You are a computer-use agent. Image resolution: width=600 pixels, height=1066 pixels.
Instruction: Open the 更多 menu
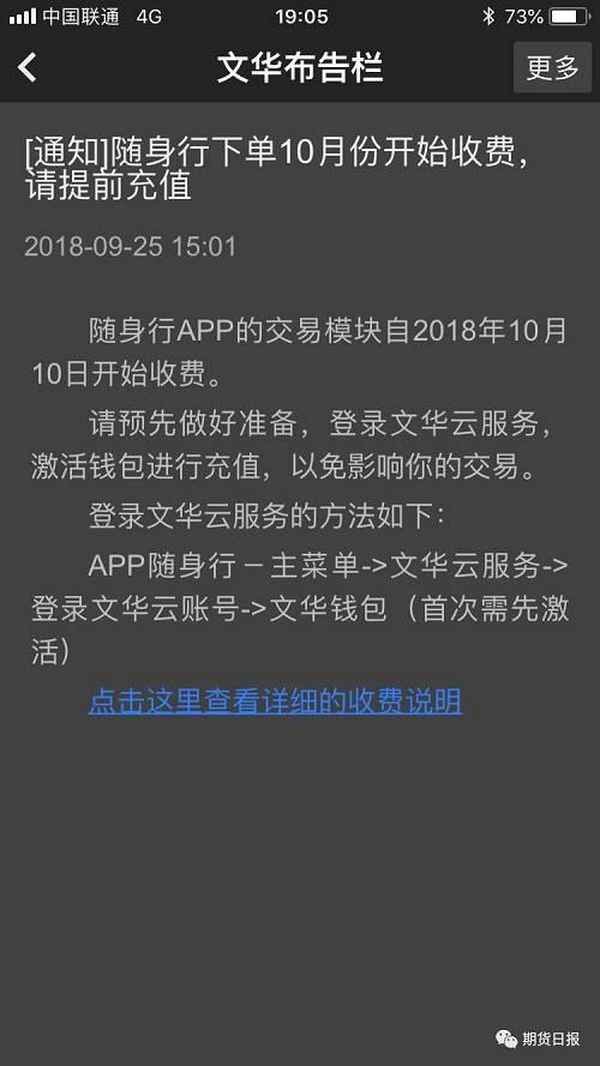(x=552, y=68)
